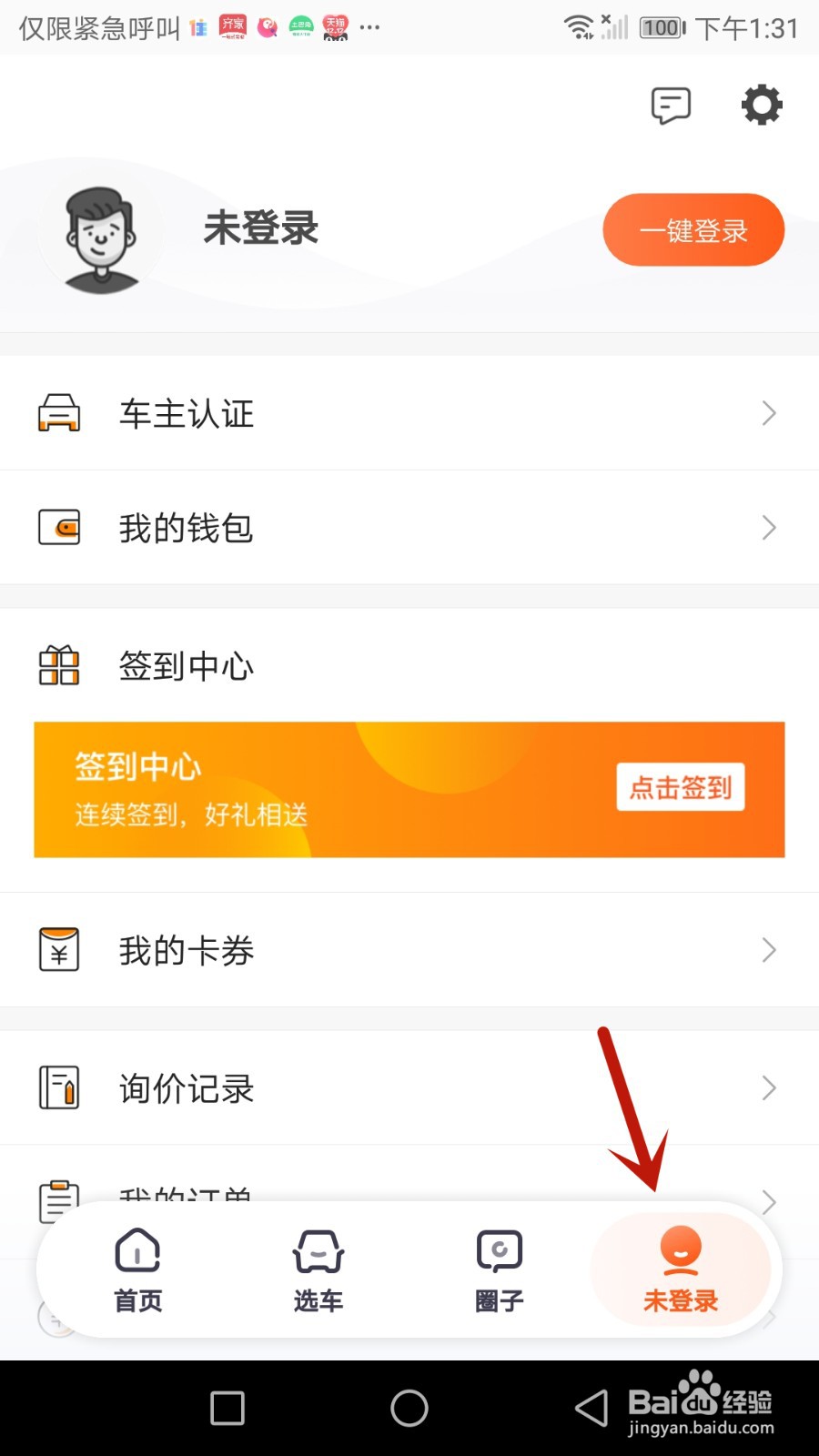The height and width of the screenshot is (1456, 819).
Task: Tap the highlighted 未登录 profile tab
Action: (x=680, y=1269)
